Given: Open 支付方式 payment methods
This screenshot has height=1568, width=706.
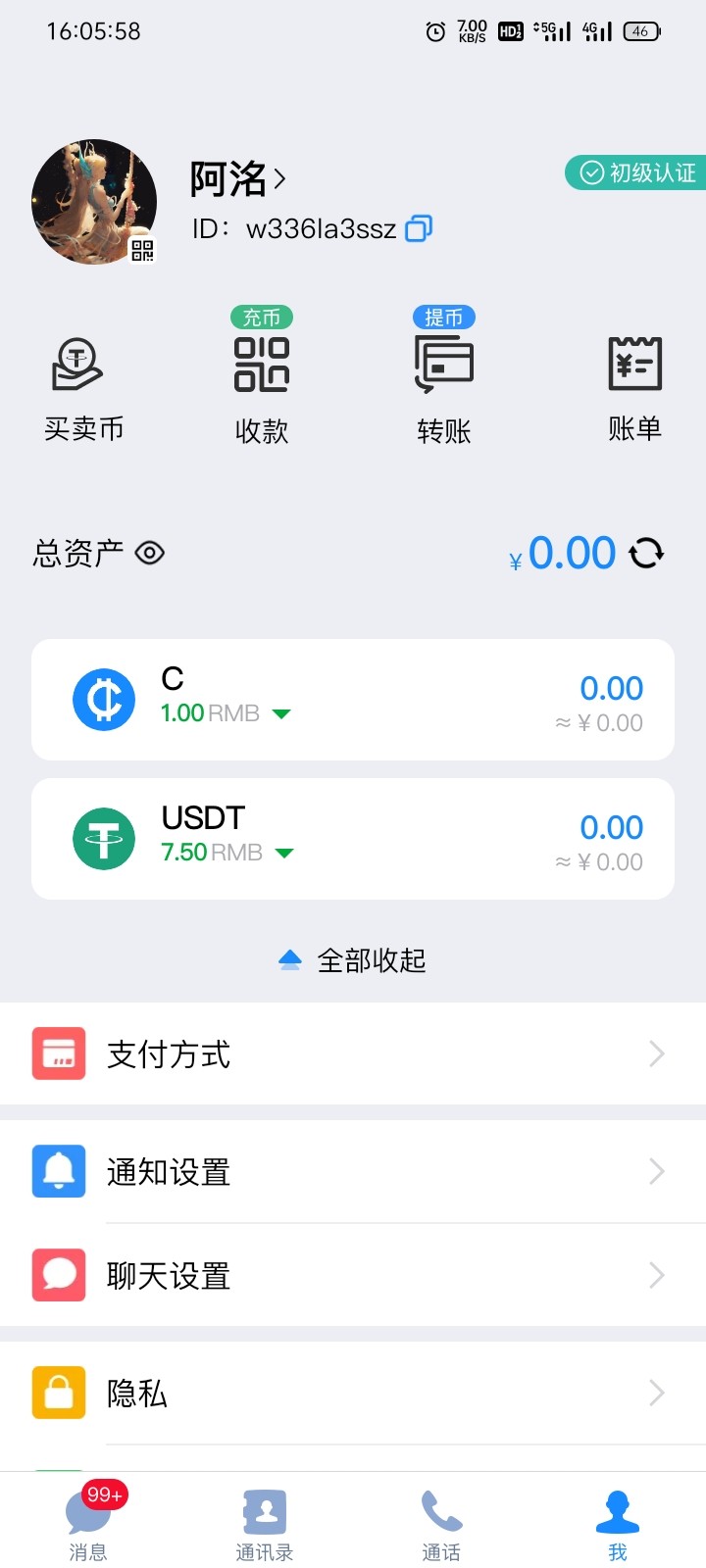Looking at the screenshot, I should coord(353,1054).
